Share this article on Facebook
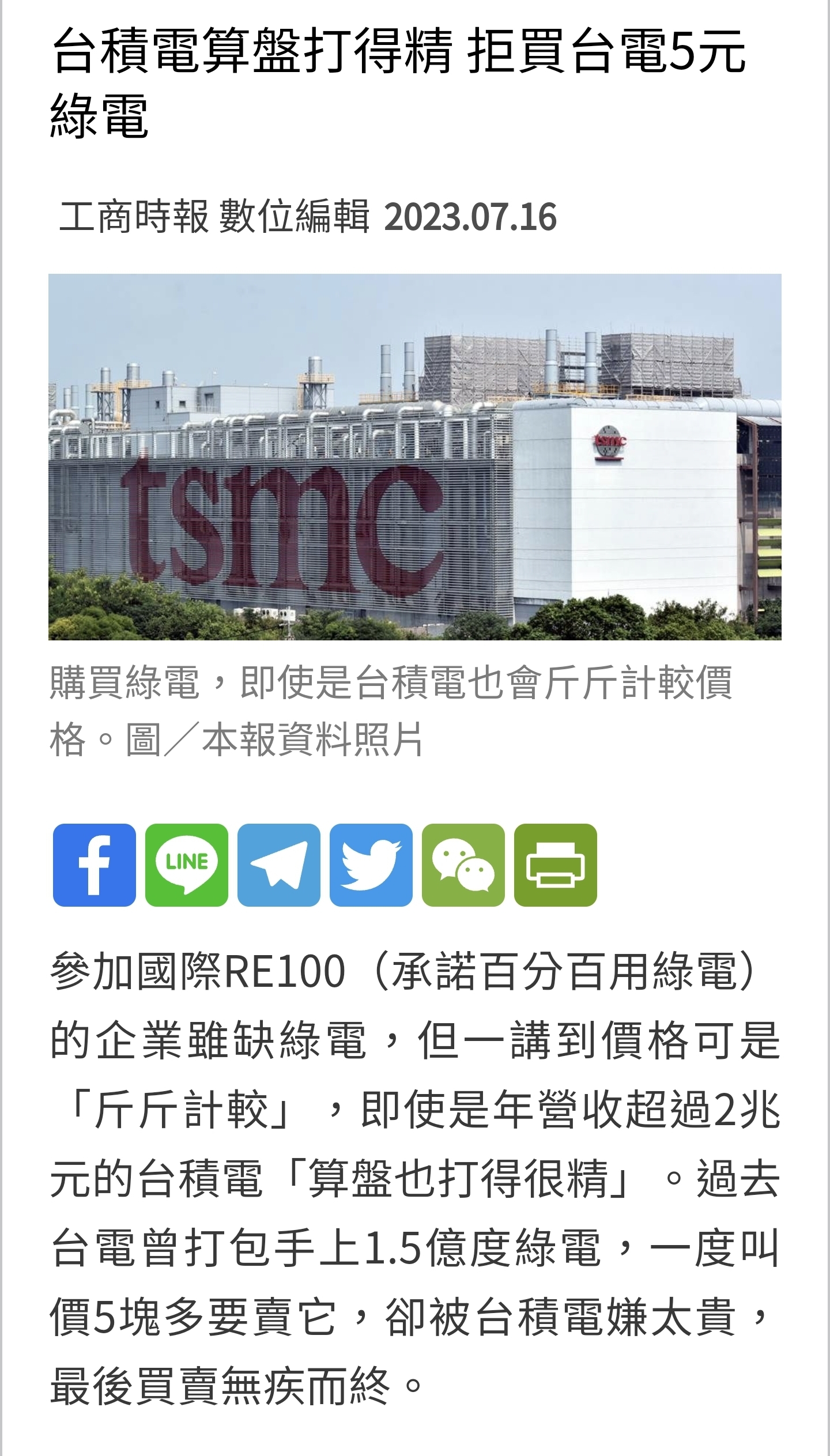Screen dimensions: 830x1456 (95, 865)
